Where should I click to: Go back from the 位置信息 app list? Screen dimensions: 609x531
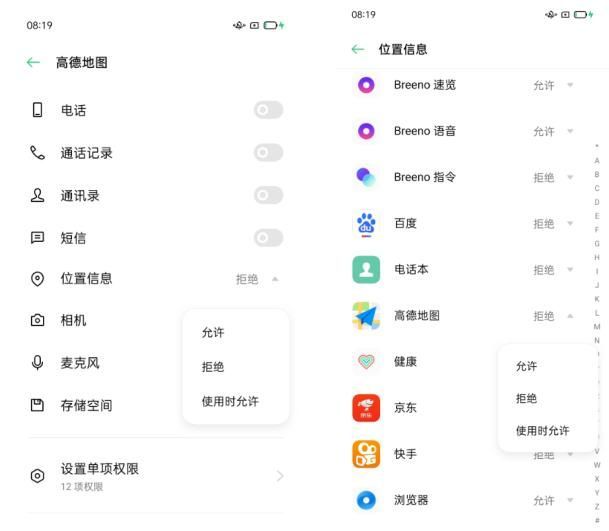click(x=358, y=49)
